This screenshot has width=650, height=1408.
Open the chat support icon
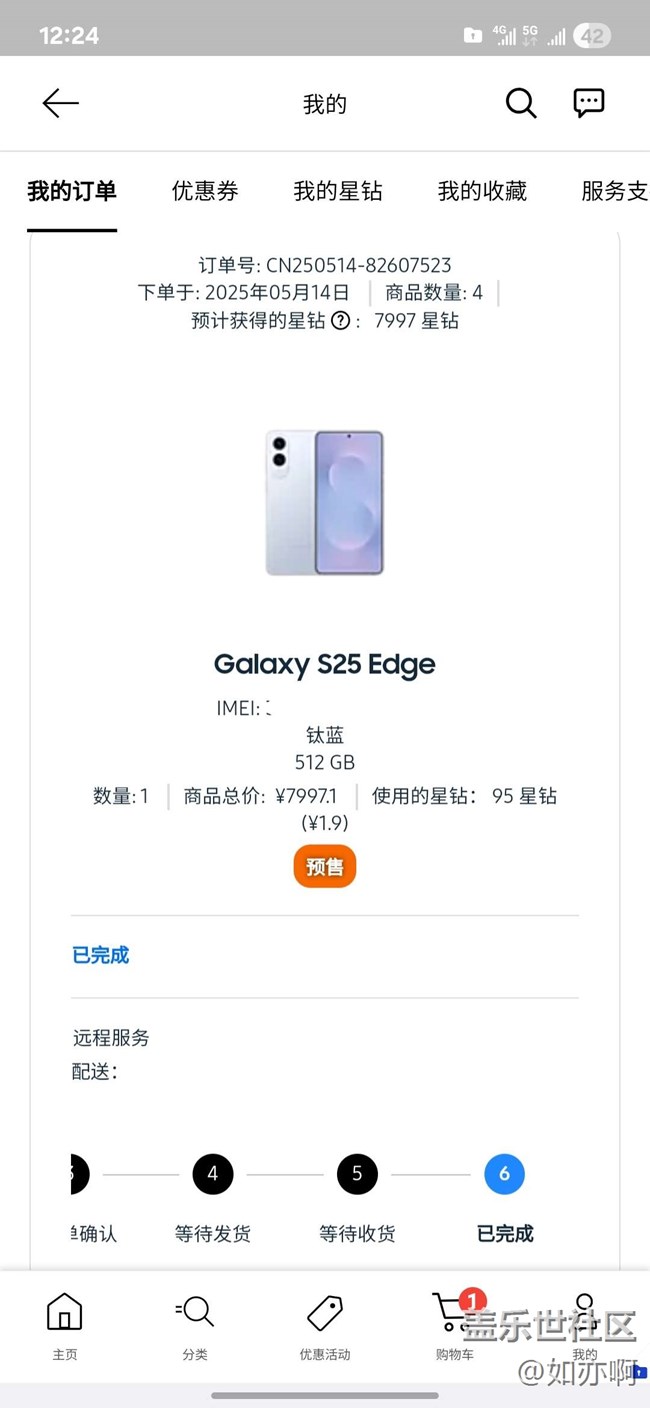(589, 103)
